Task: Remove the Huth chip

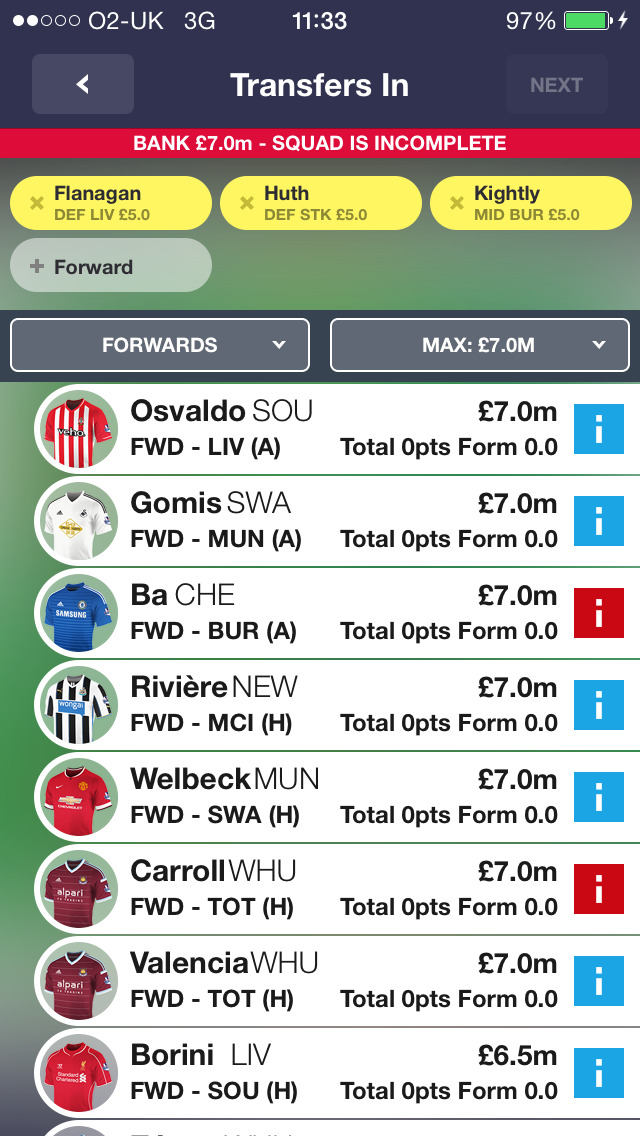Action: pyautogui.click(x=247, y=204)
